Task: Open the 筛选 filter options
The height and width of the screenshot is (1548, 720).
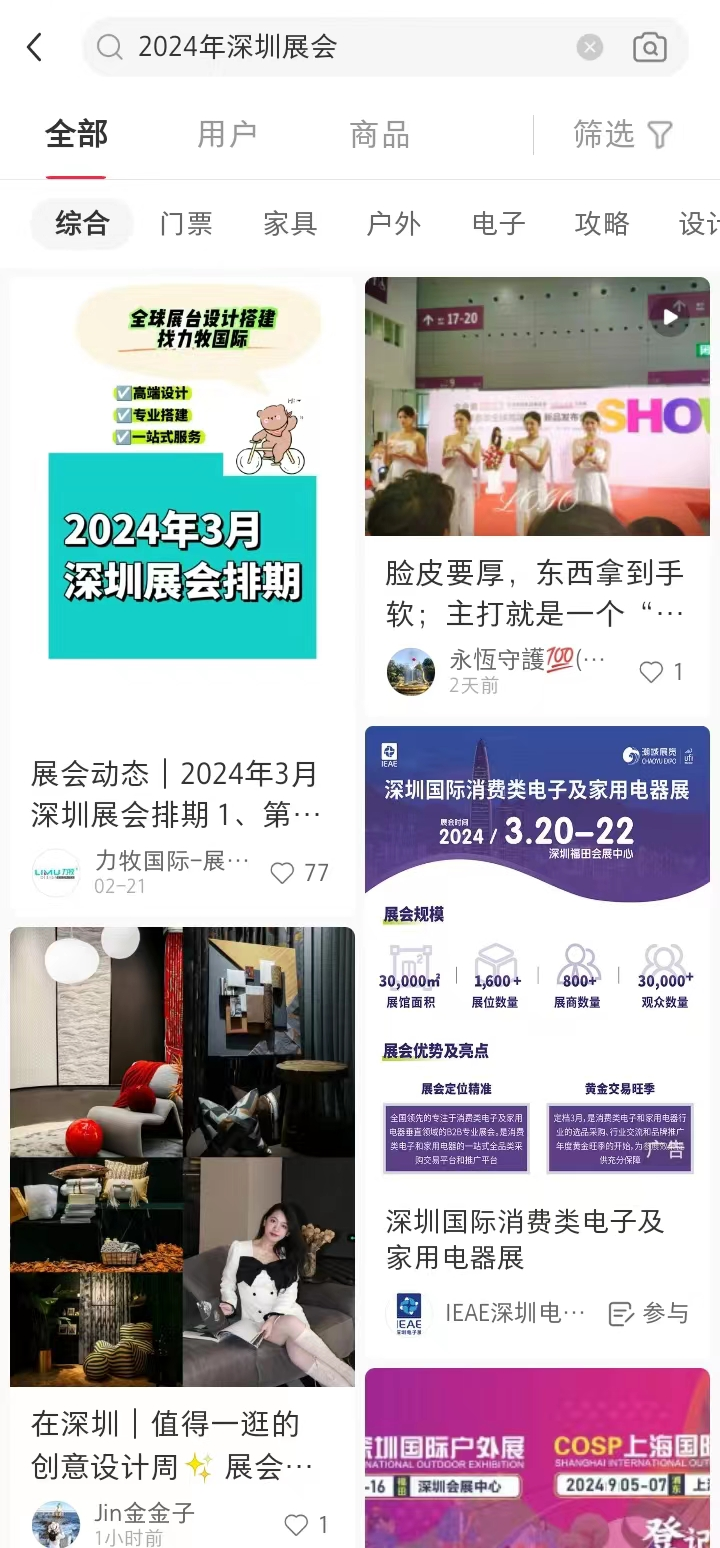Action: (622, 134)
